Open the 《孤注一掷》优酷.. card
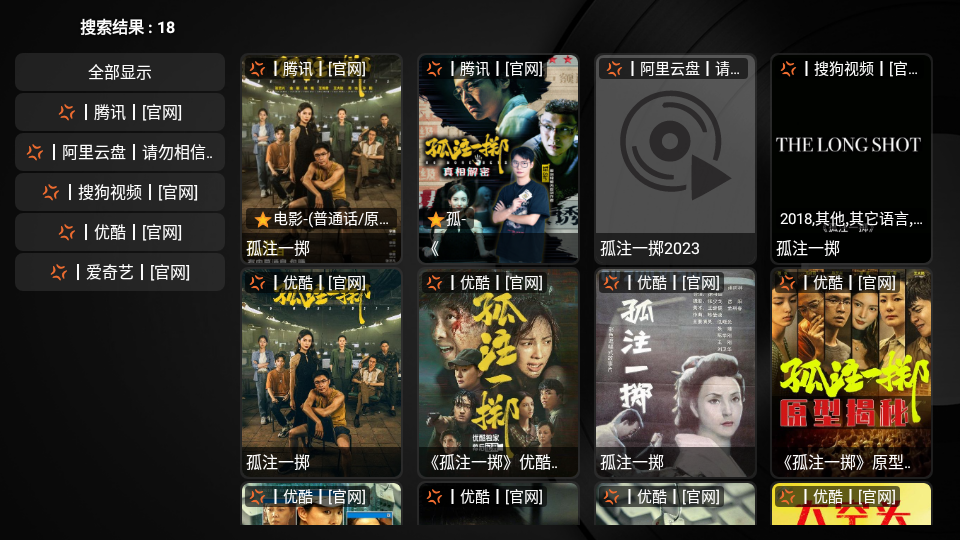This screenshot has height=540, width=960. click(x=498, y=372)
